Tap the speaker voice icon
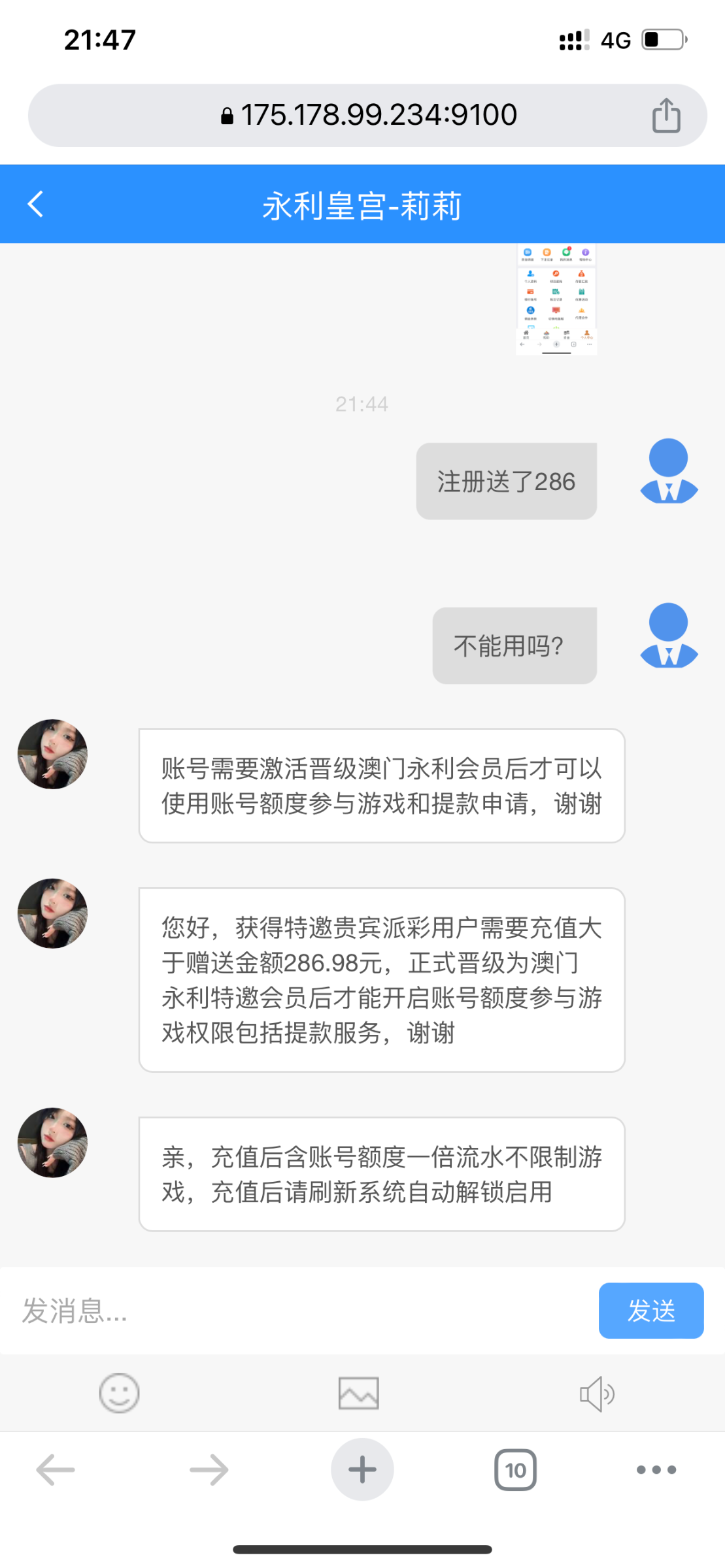 596,1394
